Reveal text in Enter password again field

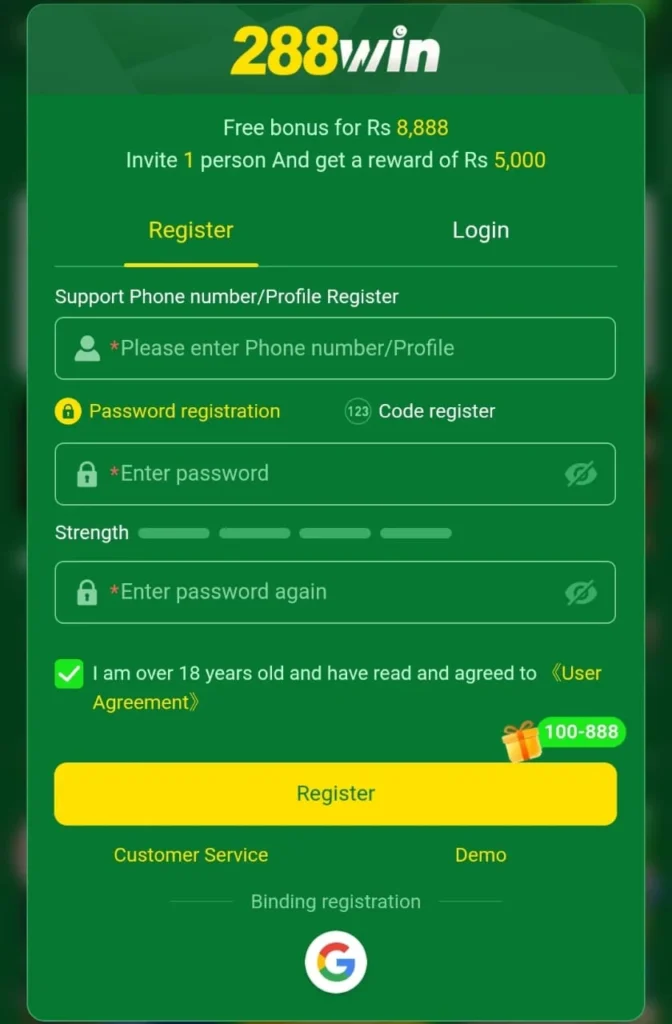click(x=580, y=592)
